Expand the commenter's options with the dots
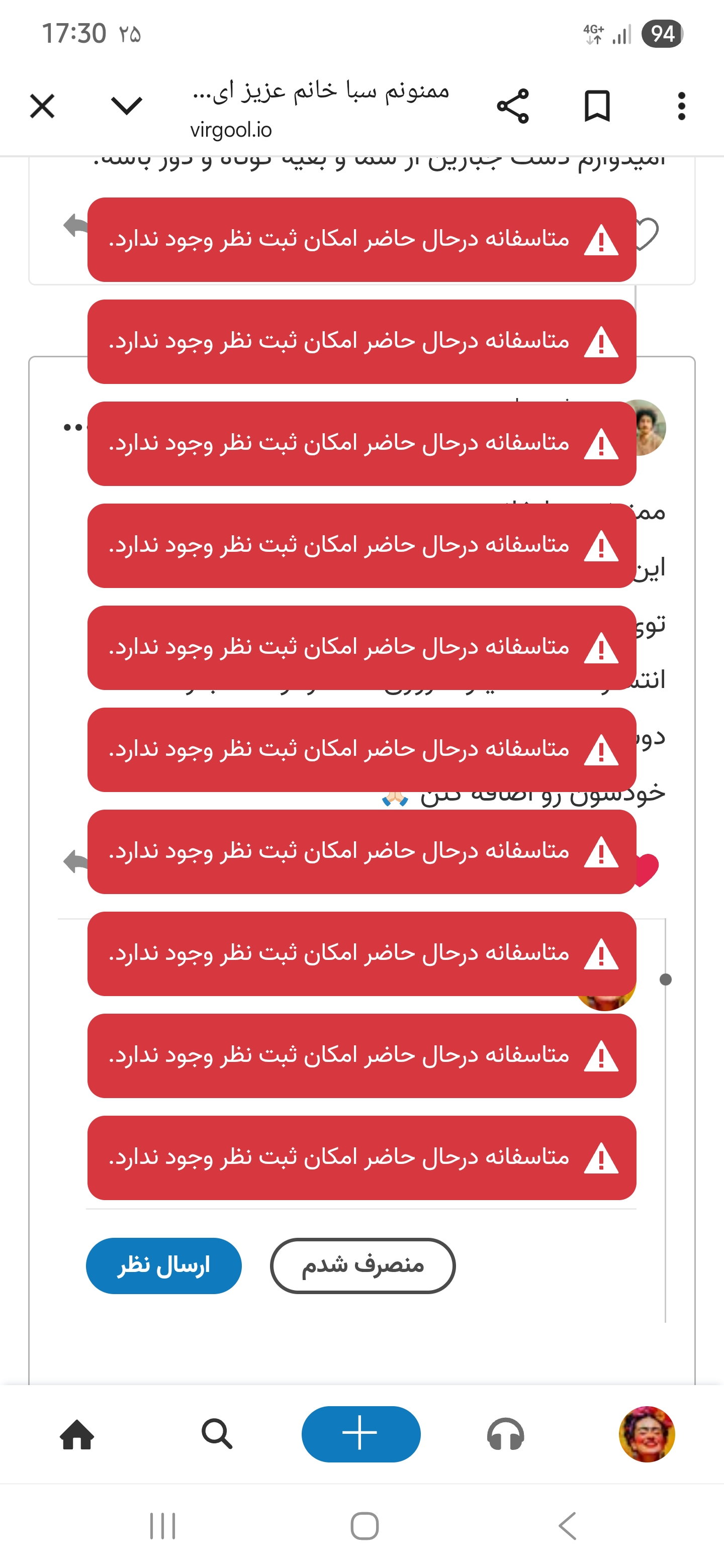724x1568 pixels. (72, 426)
